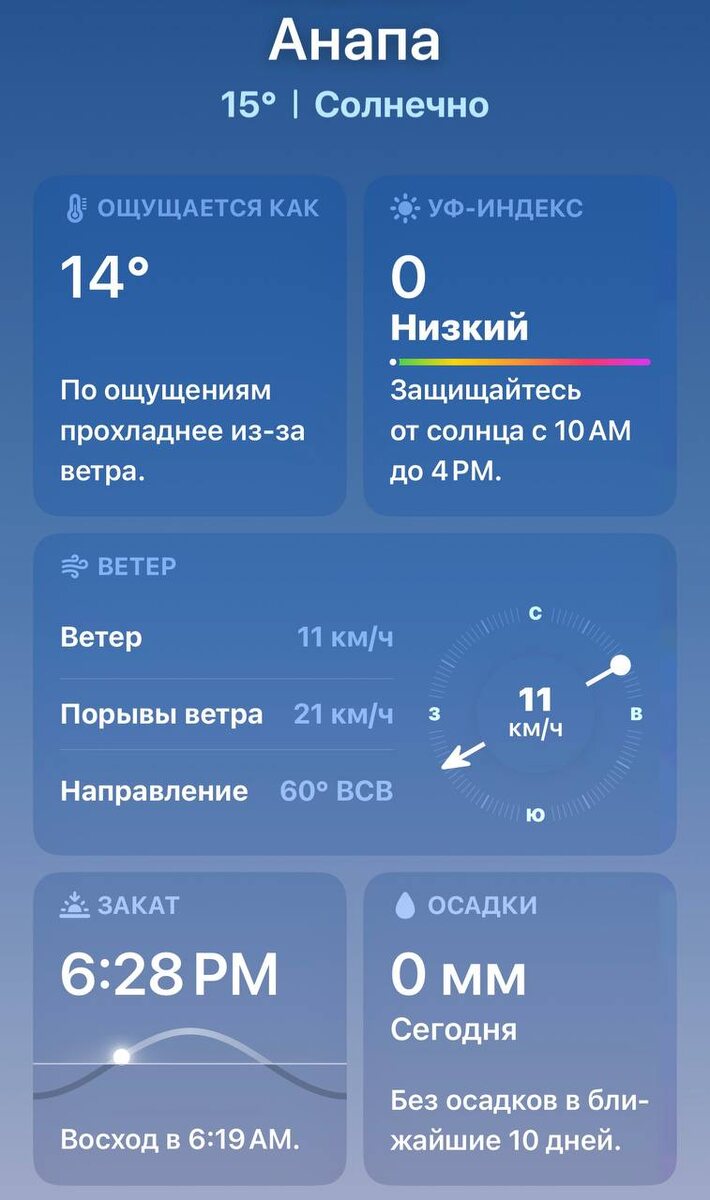The height and width of the screenshot is (1200, 710).
Task: Open the Ощущается как card
Action: coord(190,345)
